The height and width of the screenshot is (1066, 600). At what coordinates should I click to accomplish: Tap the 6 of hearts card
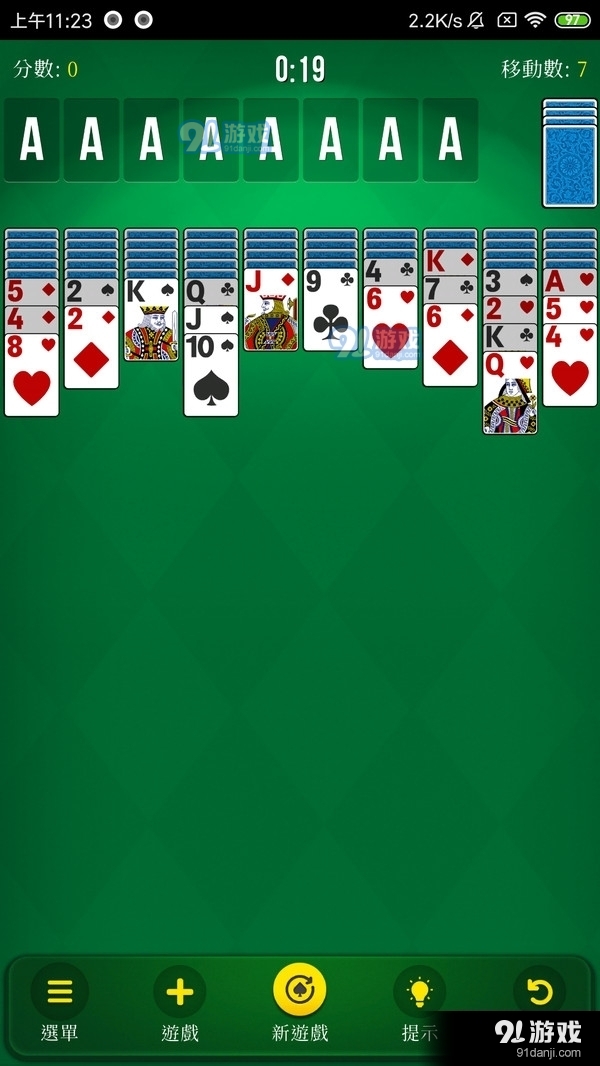(390, 330)
